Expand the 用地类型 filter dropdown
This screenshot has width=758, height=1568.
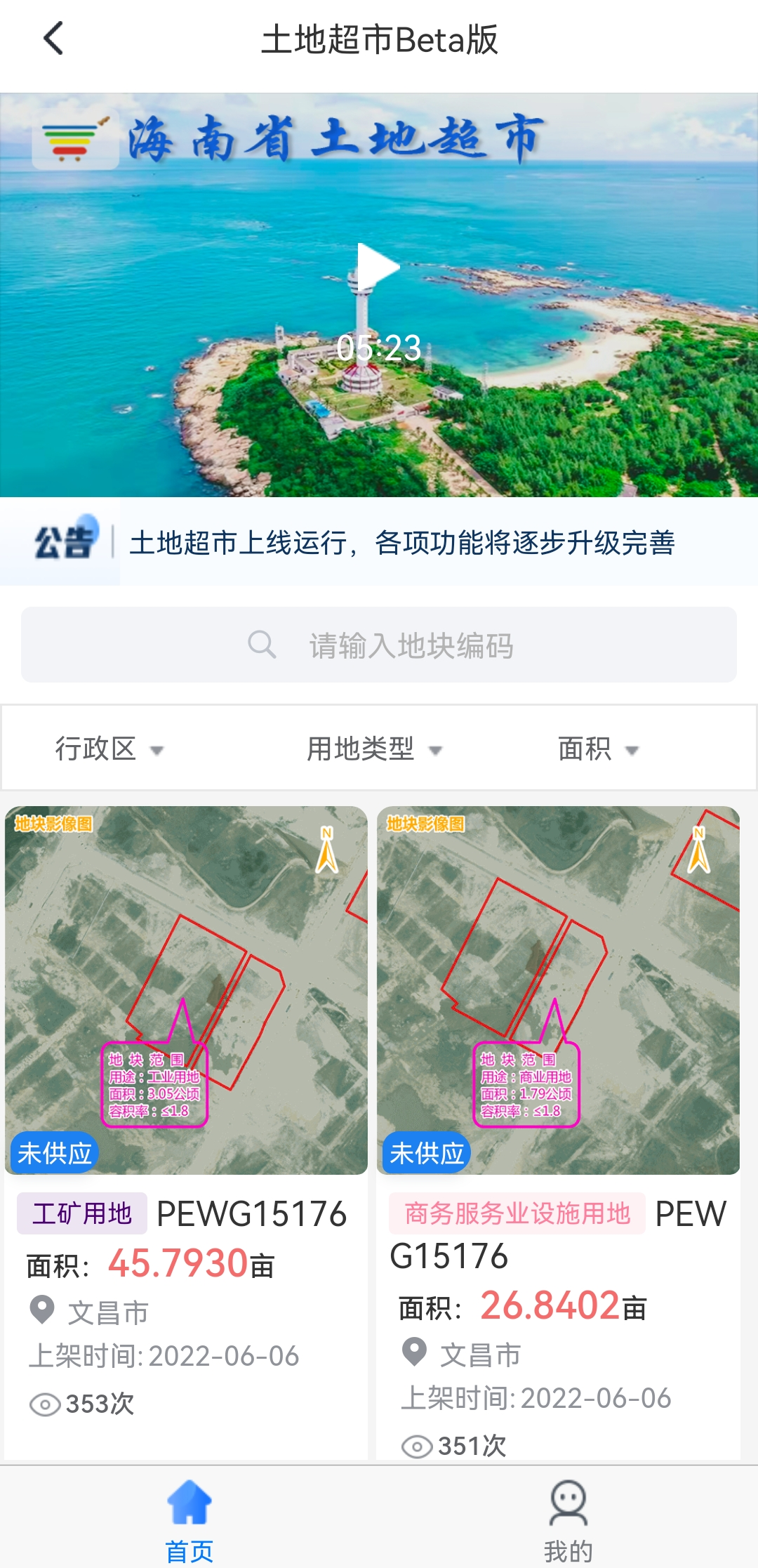point(373,749)
